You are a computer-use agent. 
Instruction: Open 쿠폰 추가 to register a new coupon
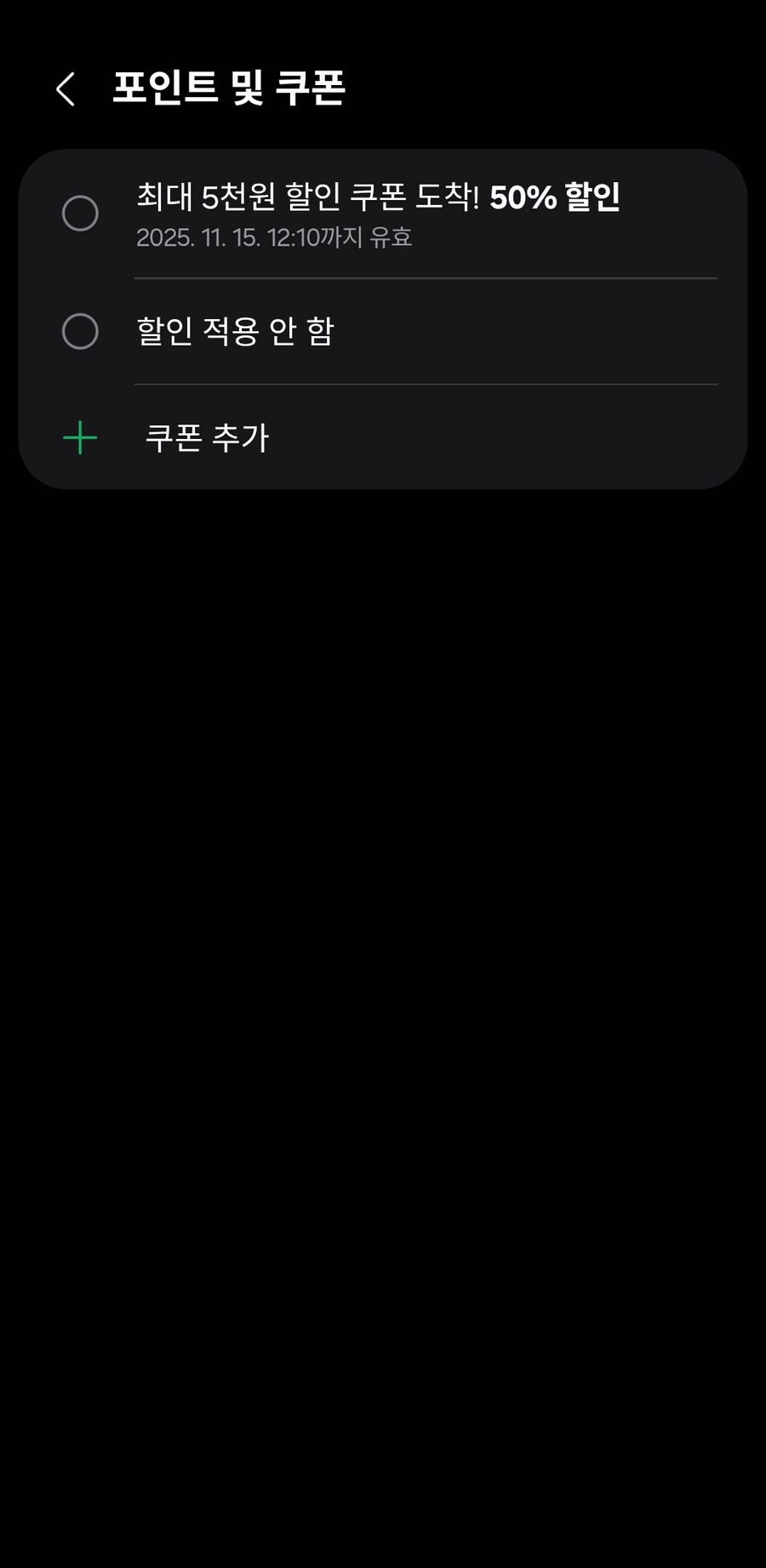[207, 439]
